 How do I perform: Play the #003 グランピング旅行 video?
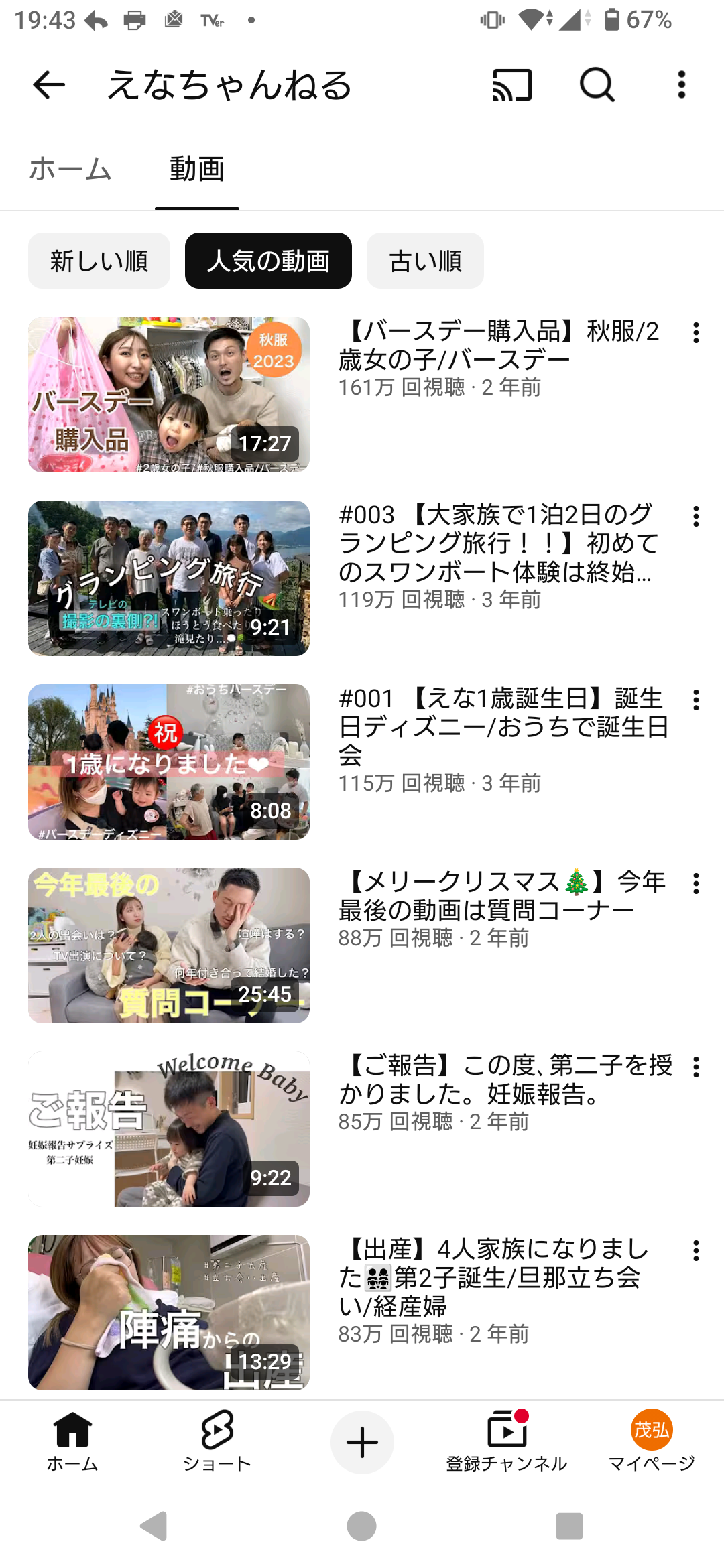(169, 578)
